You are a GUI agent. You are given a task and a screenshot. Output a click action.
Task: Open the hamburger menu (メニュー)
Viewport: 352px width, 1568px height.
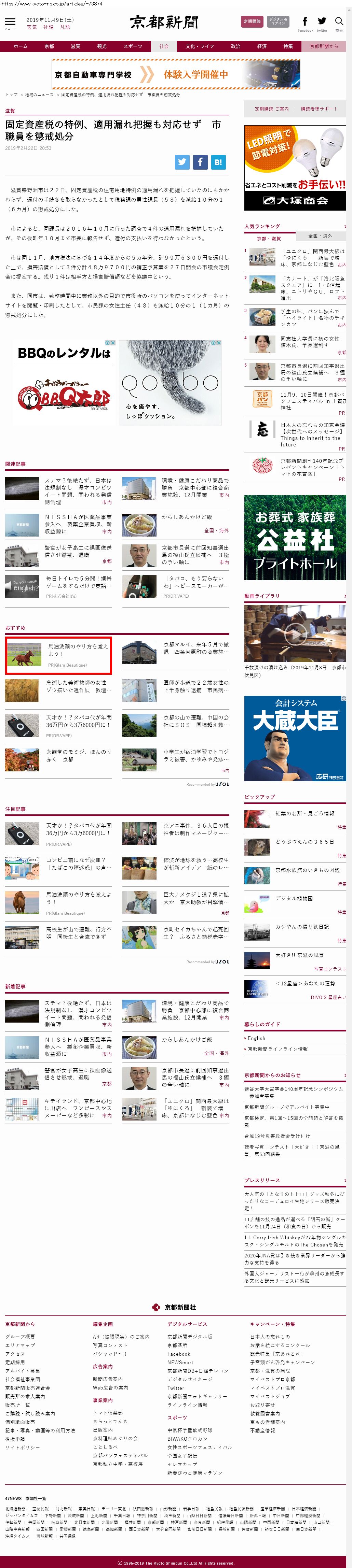pos(10,23)
